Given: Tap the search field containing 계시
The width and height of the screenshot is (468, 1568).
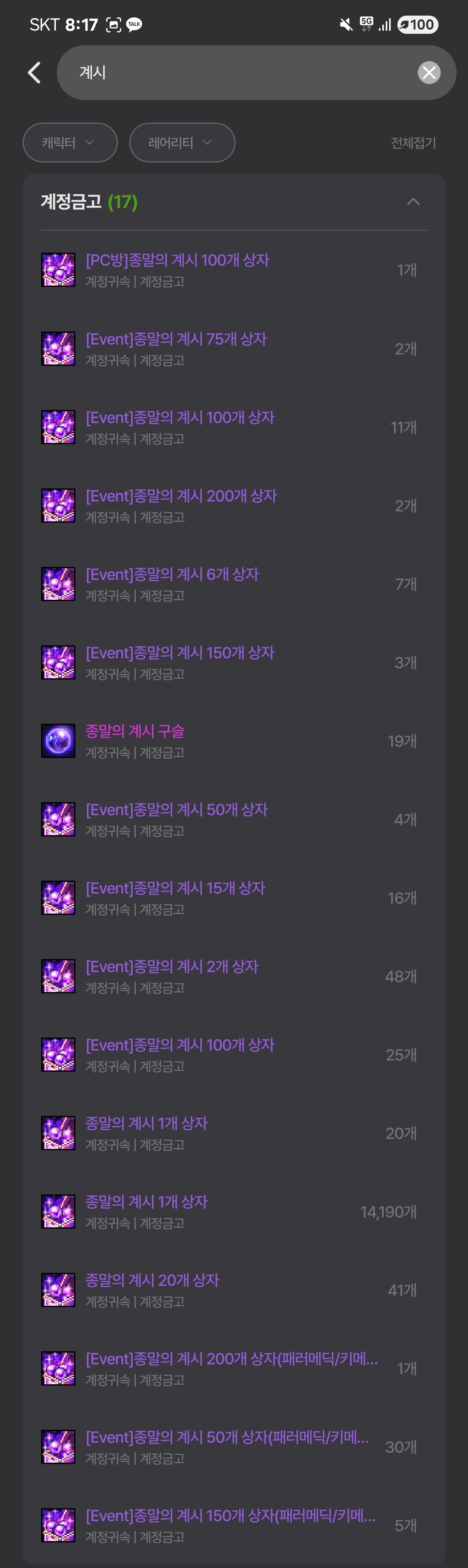Looking at the screenshot, I should tap(237, 72).
